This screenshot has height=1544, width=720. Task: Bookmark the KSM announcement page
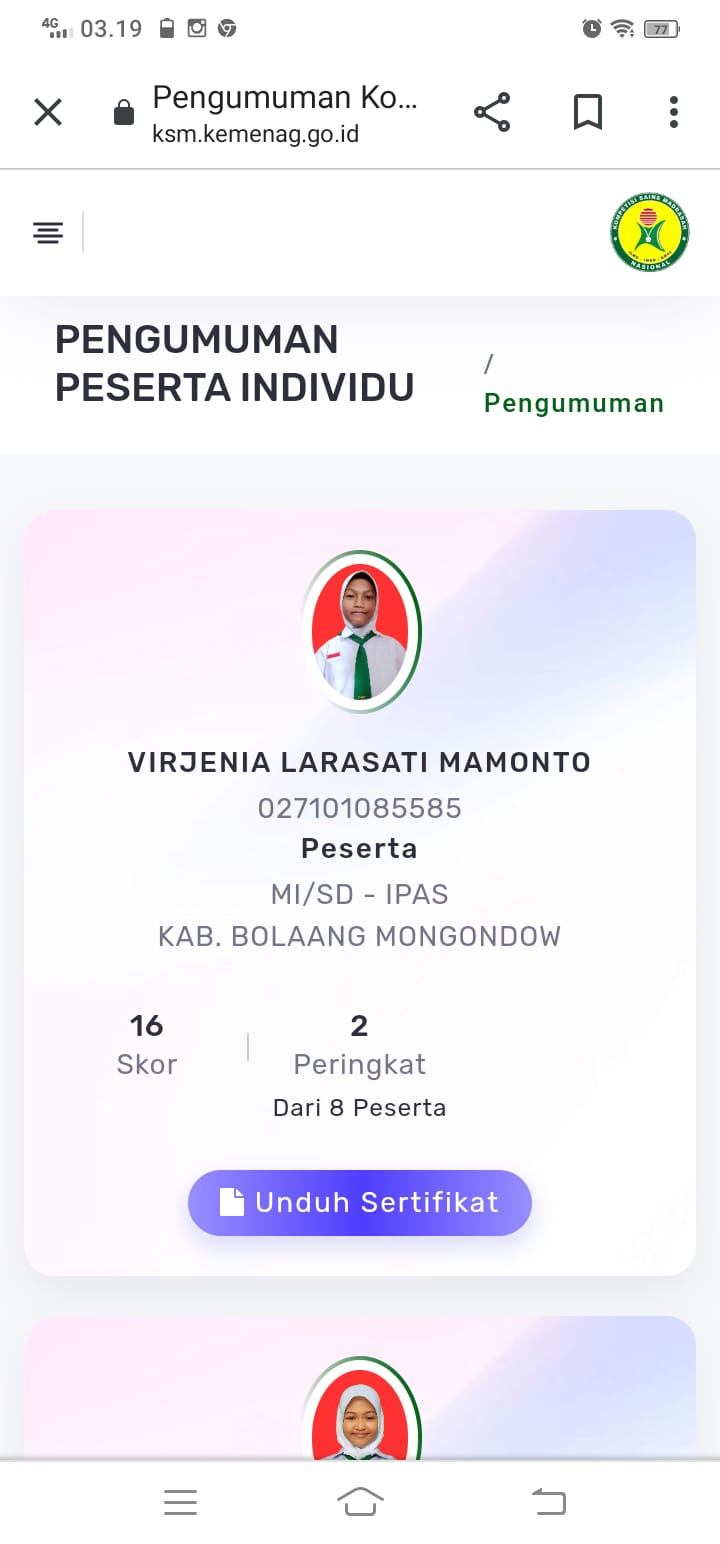point(588,112)
